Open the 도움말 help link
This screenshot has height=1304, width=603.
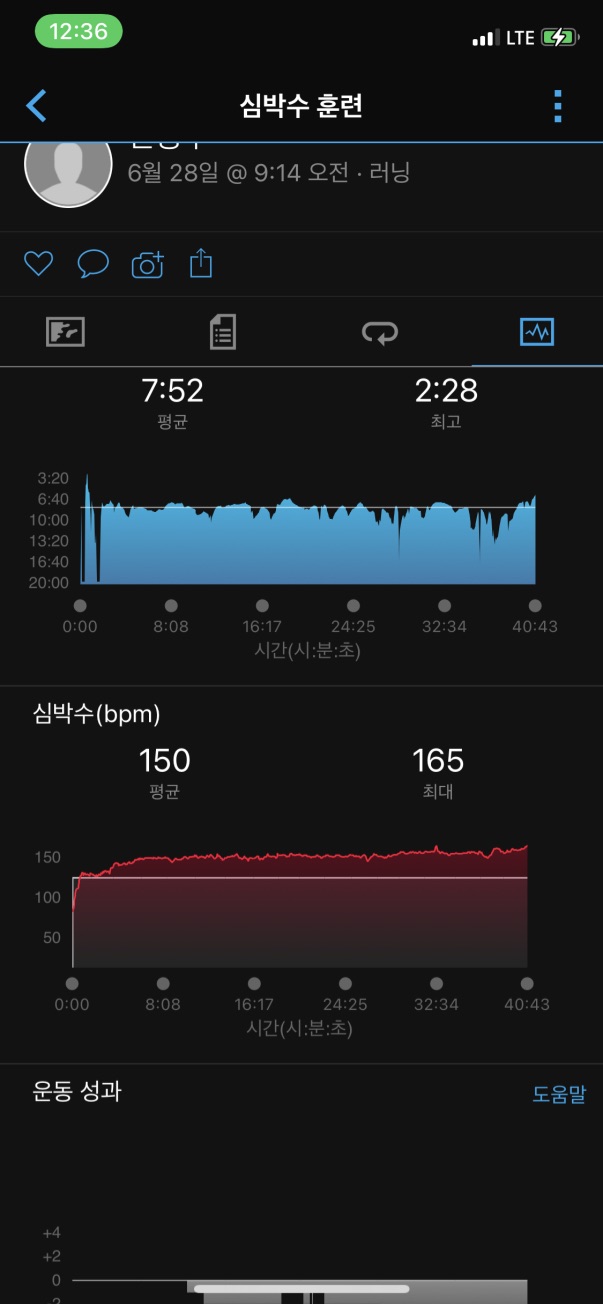[559, 1094]
